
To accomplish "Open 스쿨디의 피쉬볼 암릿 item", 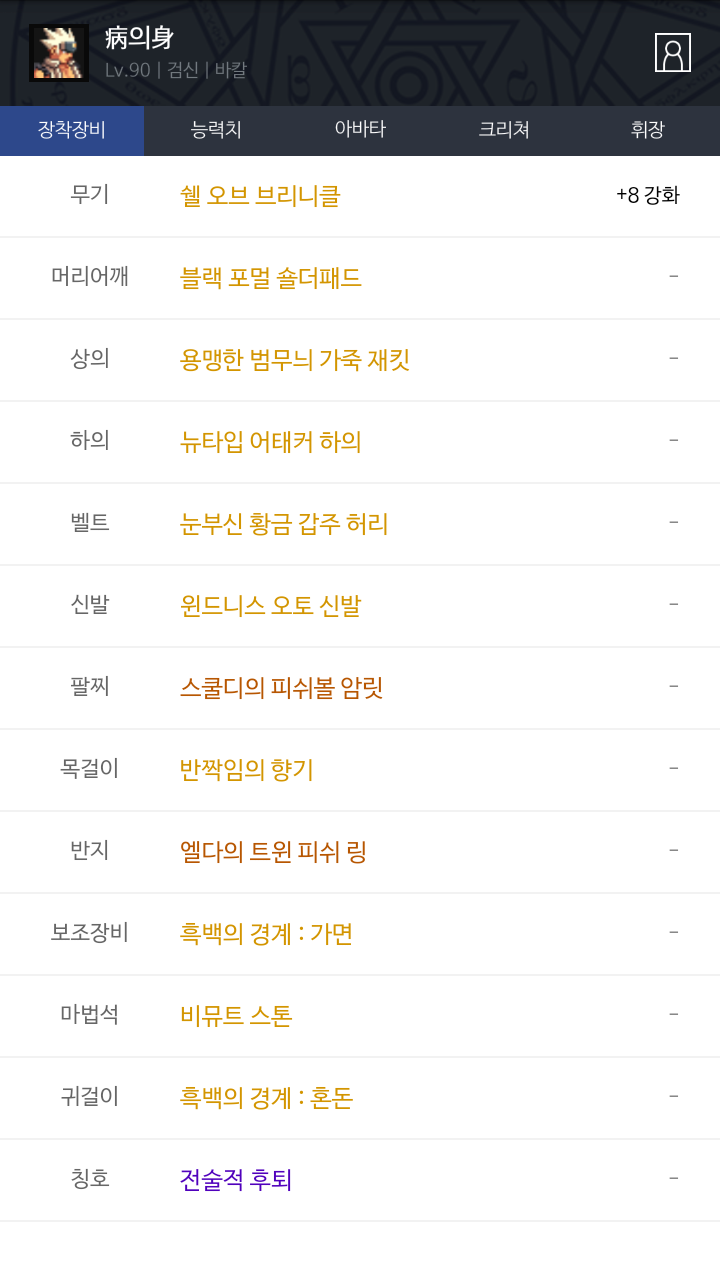I will pos(281,688).
